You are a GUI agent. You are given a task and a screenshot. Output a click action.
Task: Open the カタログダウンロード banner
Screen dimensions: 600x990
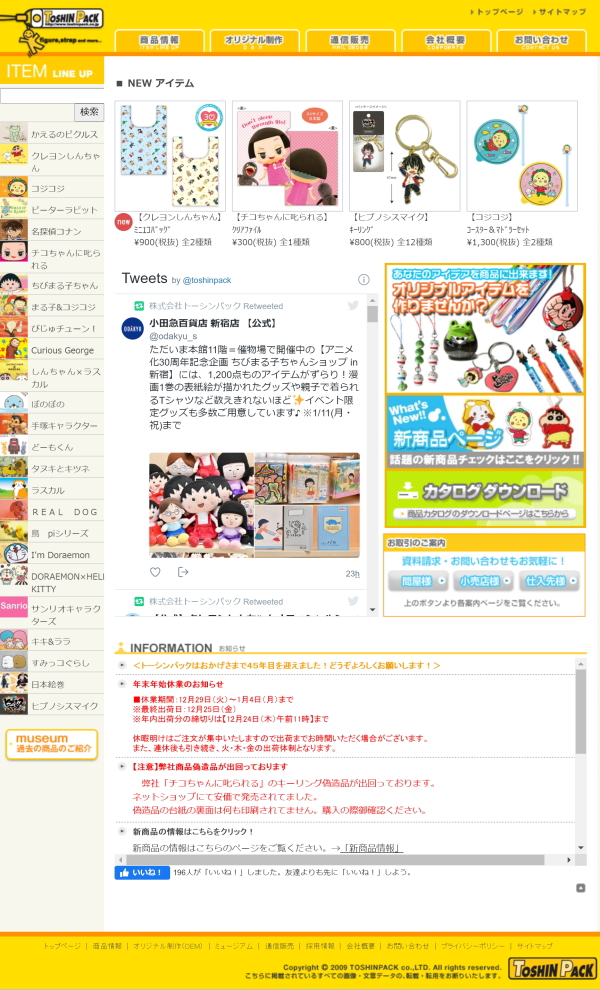(x=485, y=497)
